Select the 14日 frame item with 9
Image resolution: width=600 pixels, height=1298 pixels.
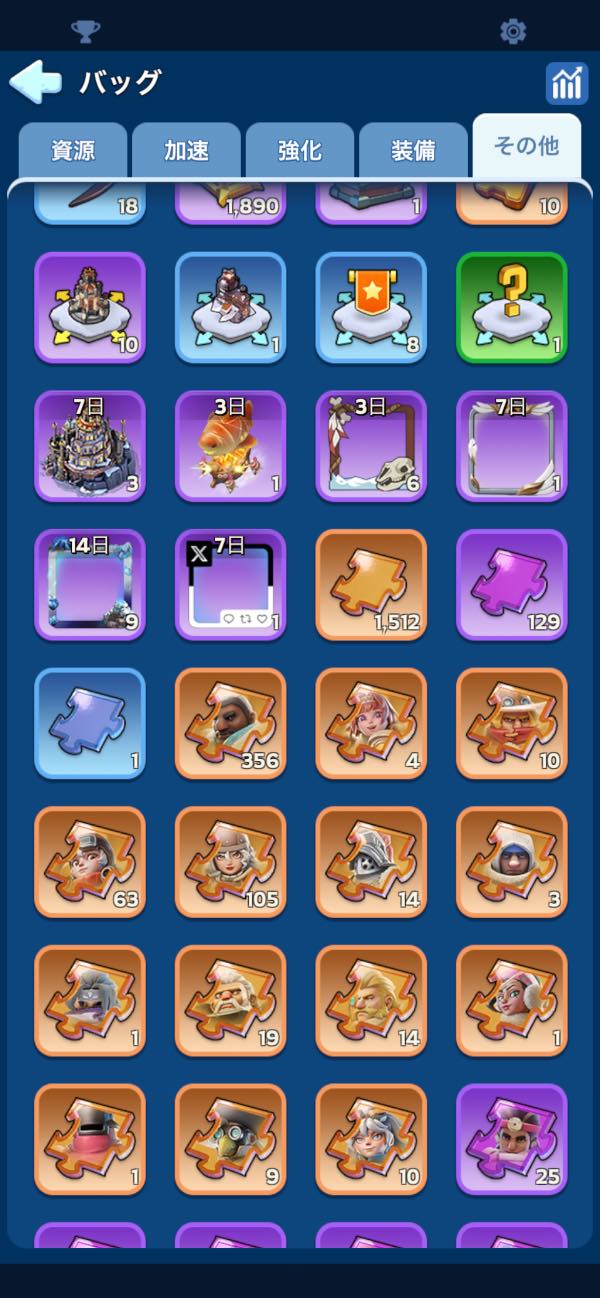pos(90,585)
